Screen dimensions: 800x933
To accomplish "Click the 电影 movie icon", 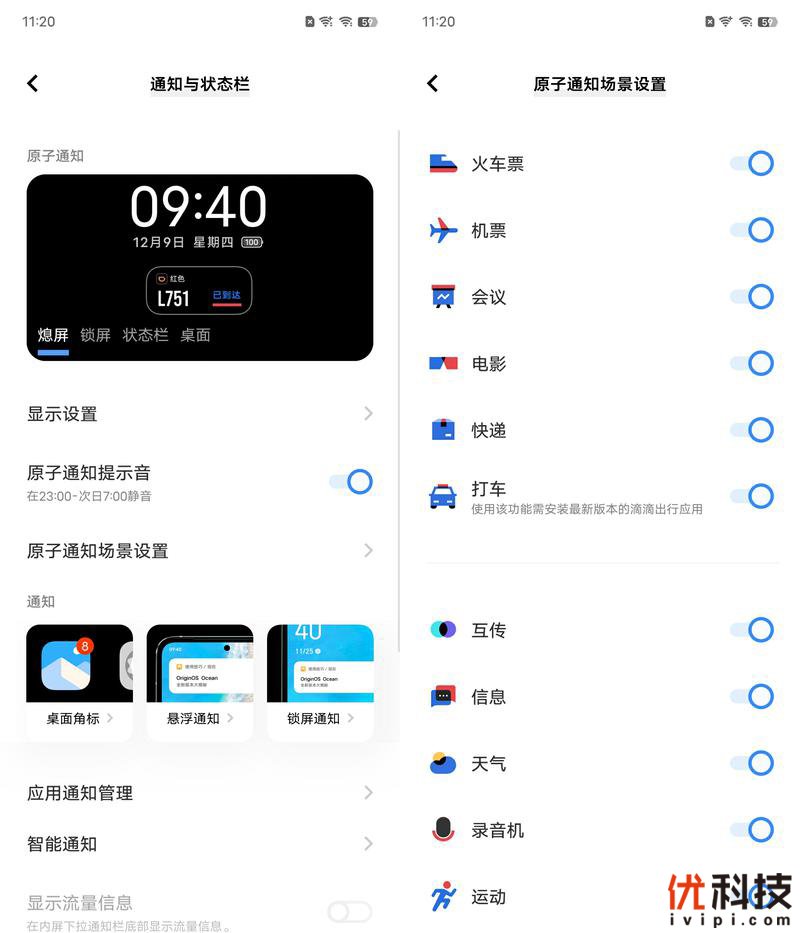I will pos(442,363).
